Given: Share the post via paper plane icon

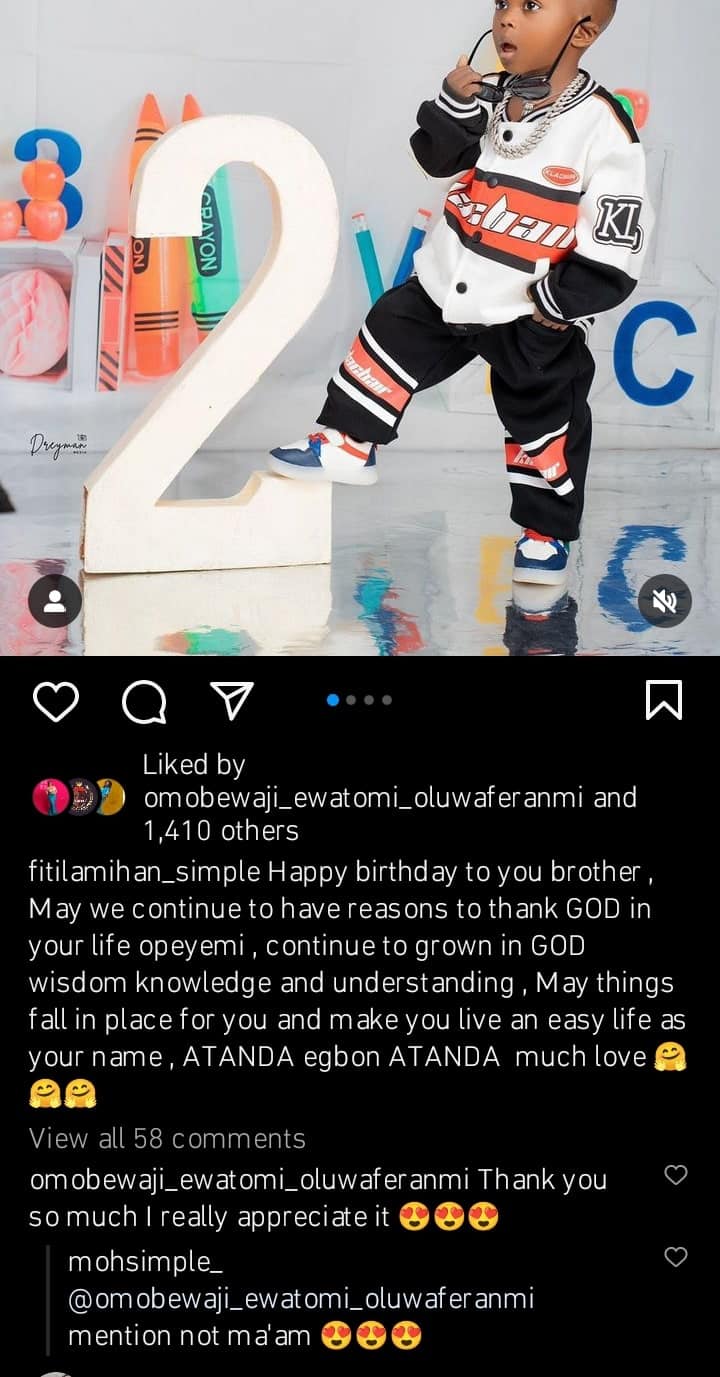Looking at the screenshot, I should click(232, 700).
